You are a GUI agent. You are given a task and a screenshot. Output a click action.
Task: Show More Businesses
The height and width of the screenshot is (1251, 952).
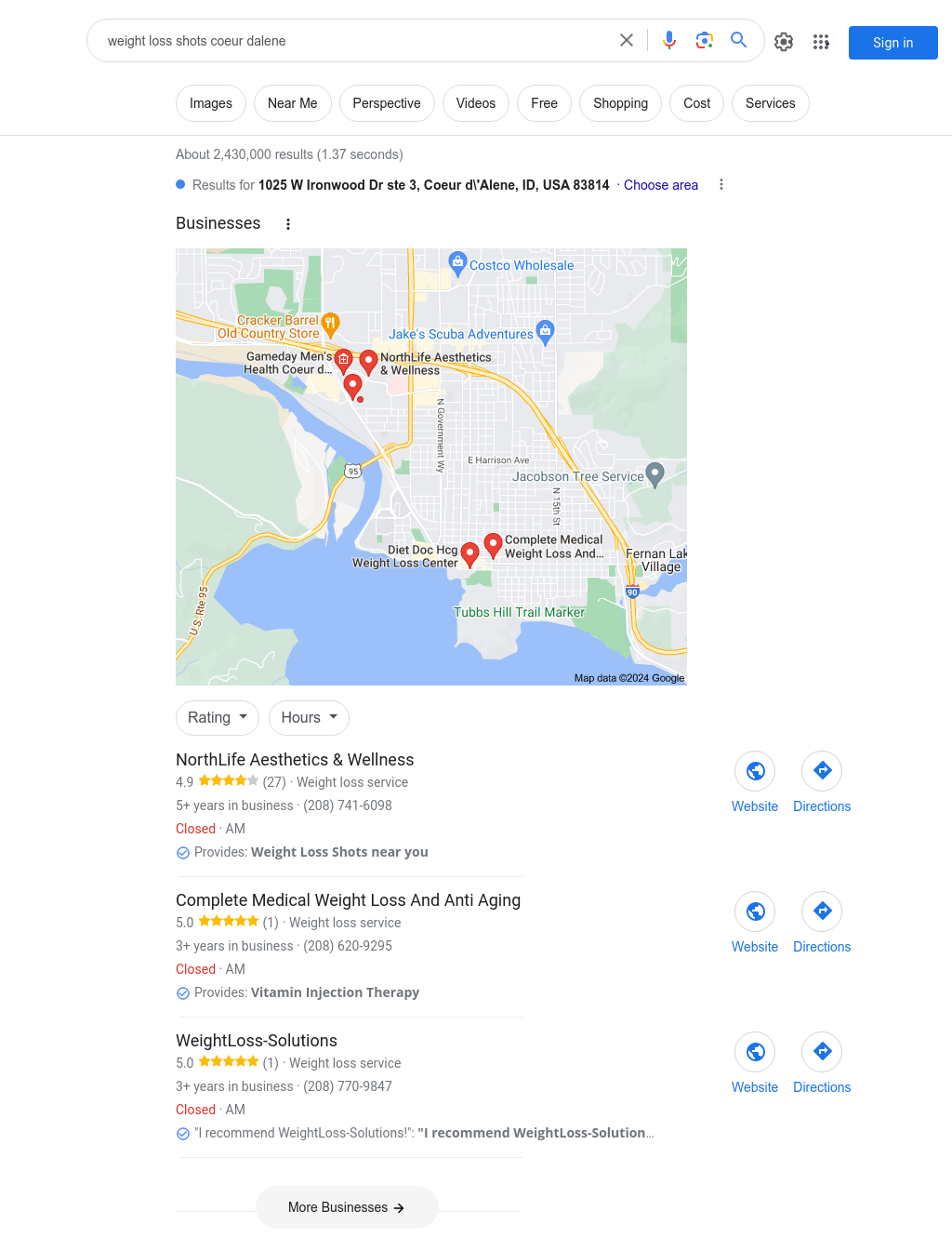tap(347, 1207)
